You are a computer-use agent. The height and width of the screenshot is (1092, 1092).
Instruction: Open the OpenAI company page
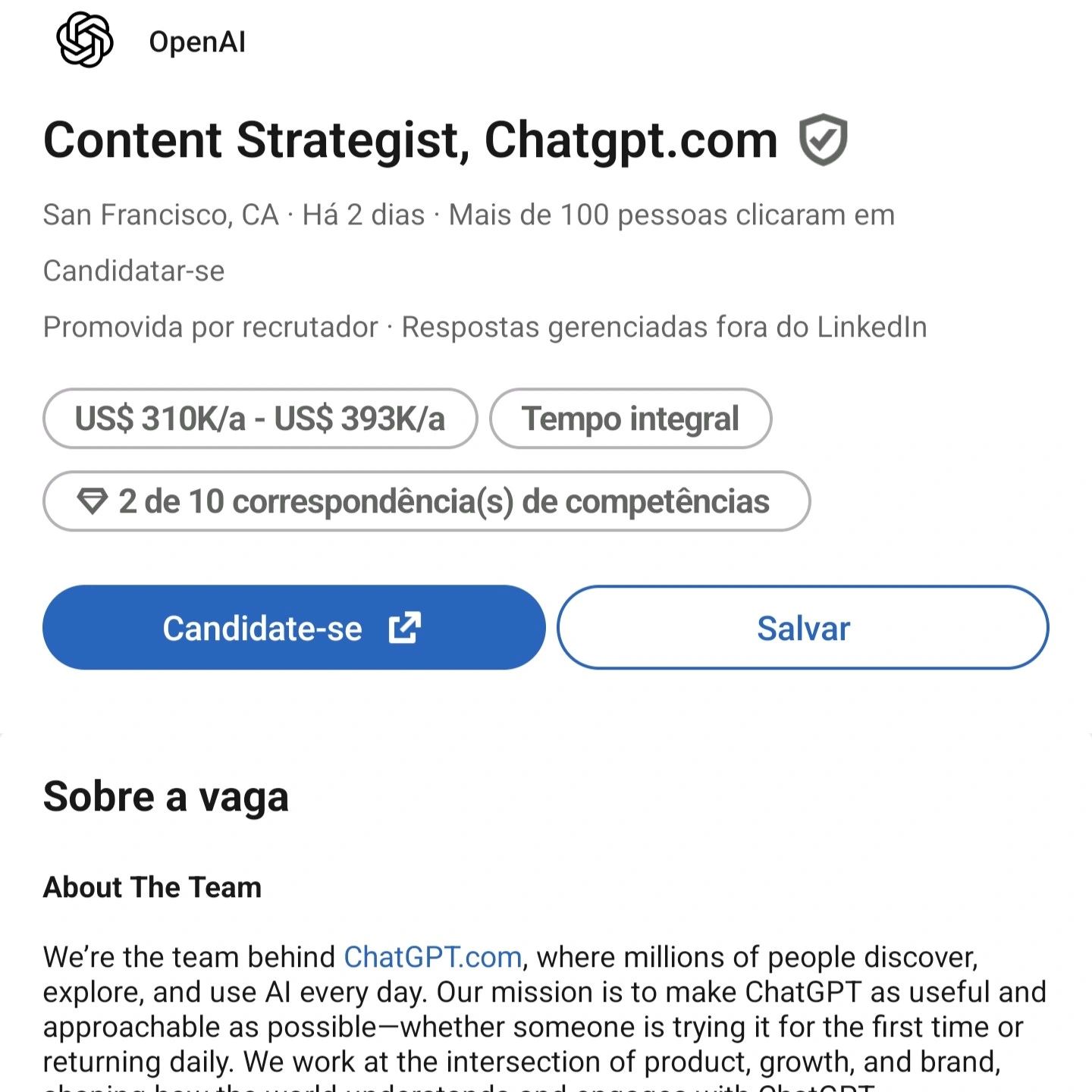coord(196,42)
